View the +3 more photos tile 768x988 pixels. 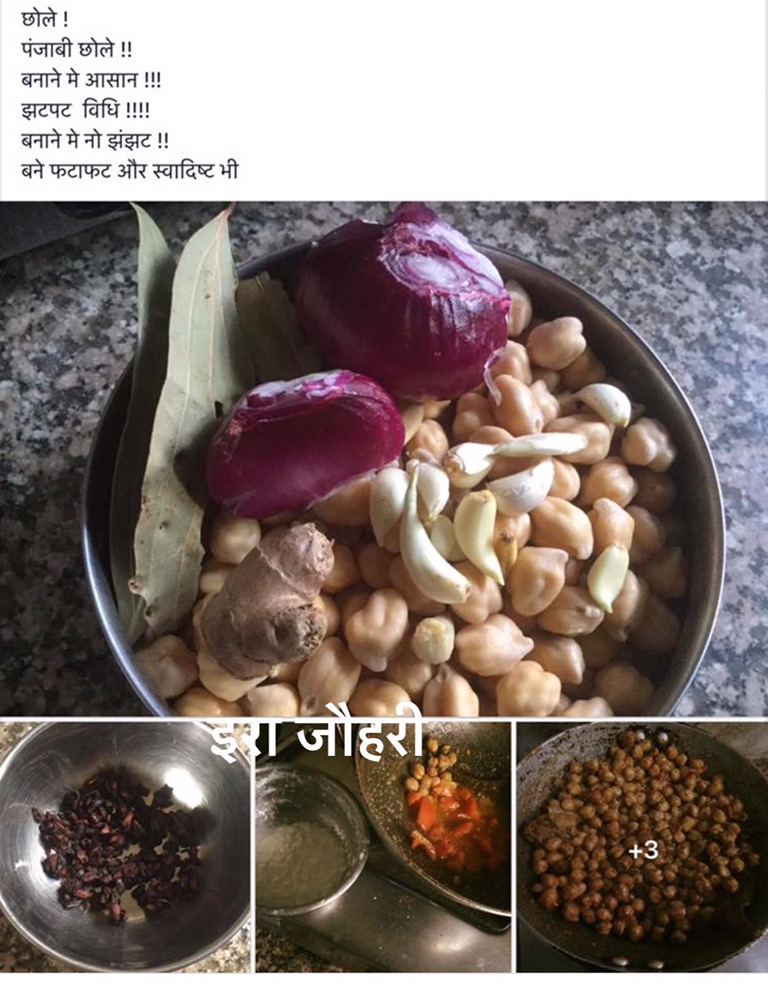(642, 848)
